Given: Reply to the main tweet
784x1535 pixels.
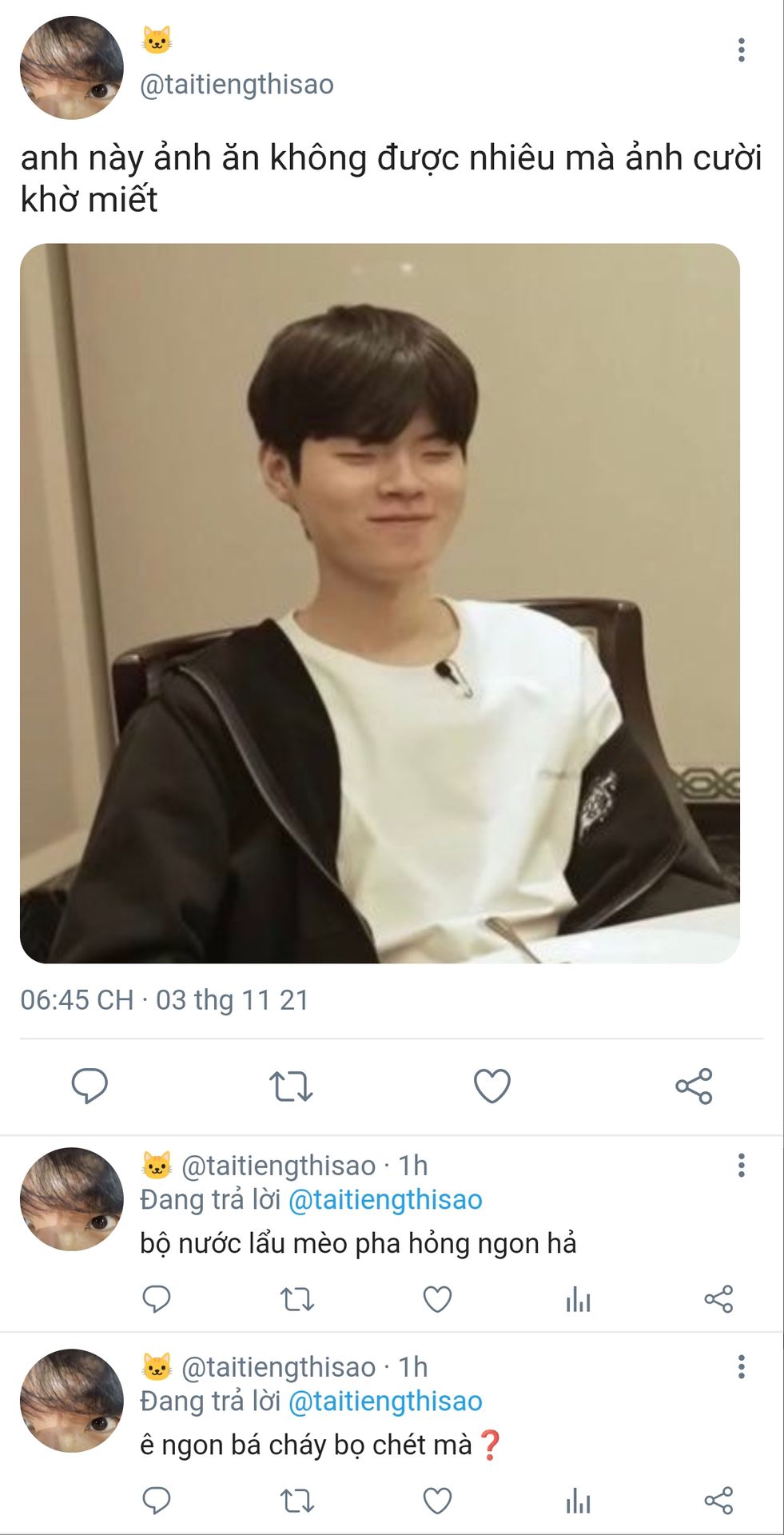Looking at the screenshot, I should [x=90, y=1086].
